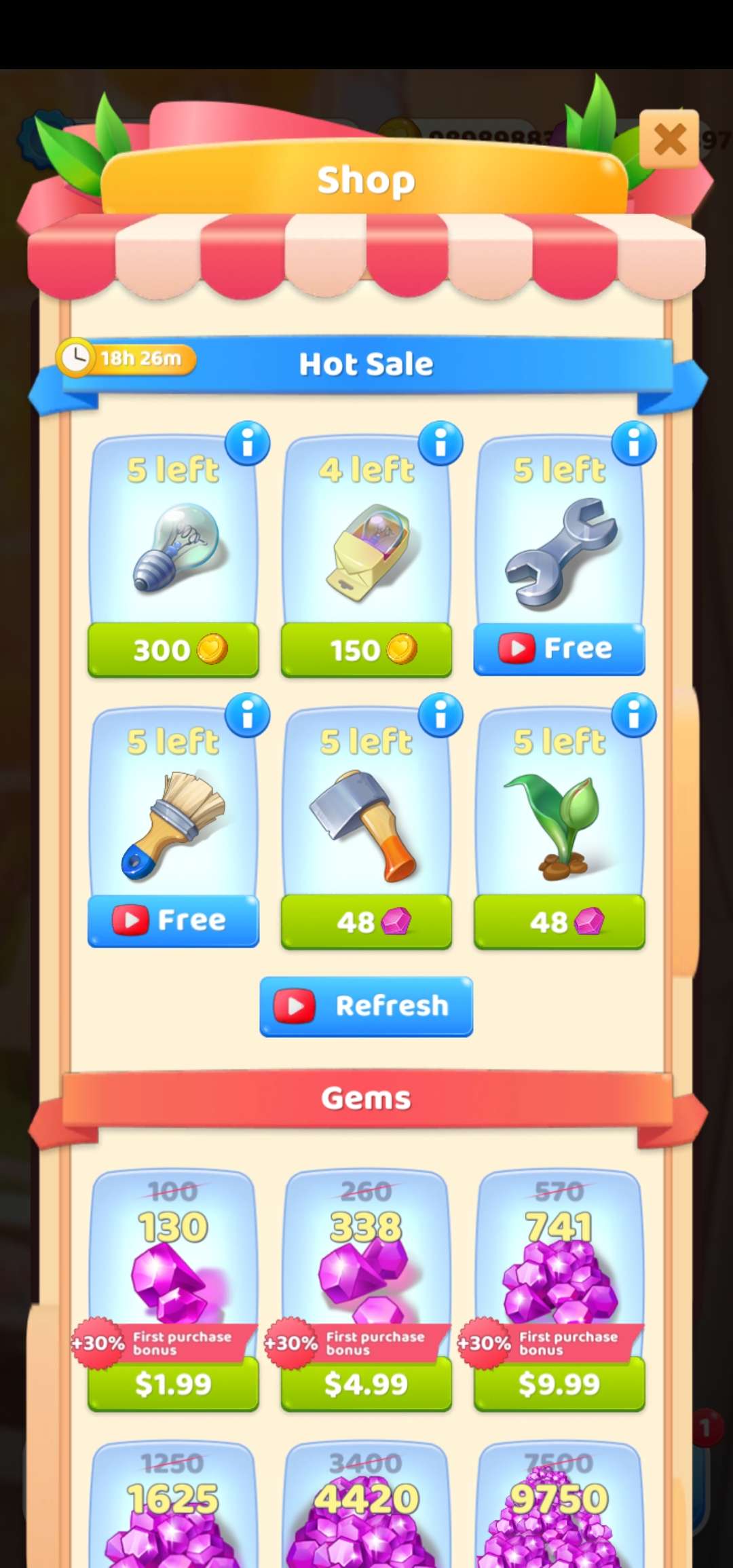Purchase 741 gems for $9.99
This screenshot has height=1568, width=733.
click(559, 1383)
